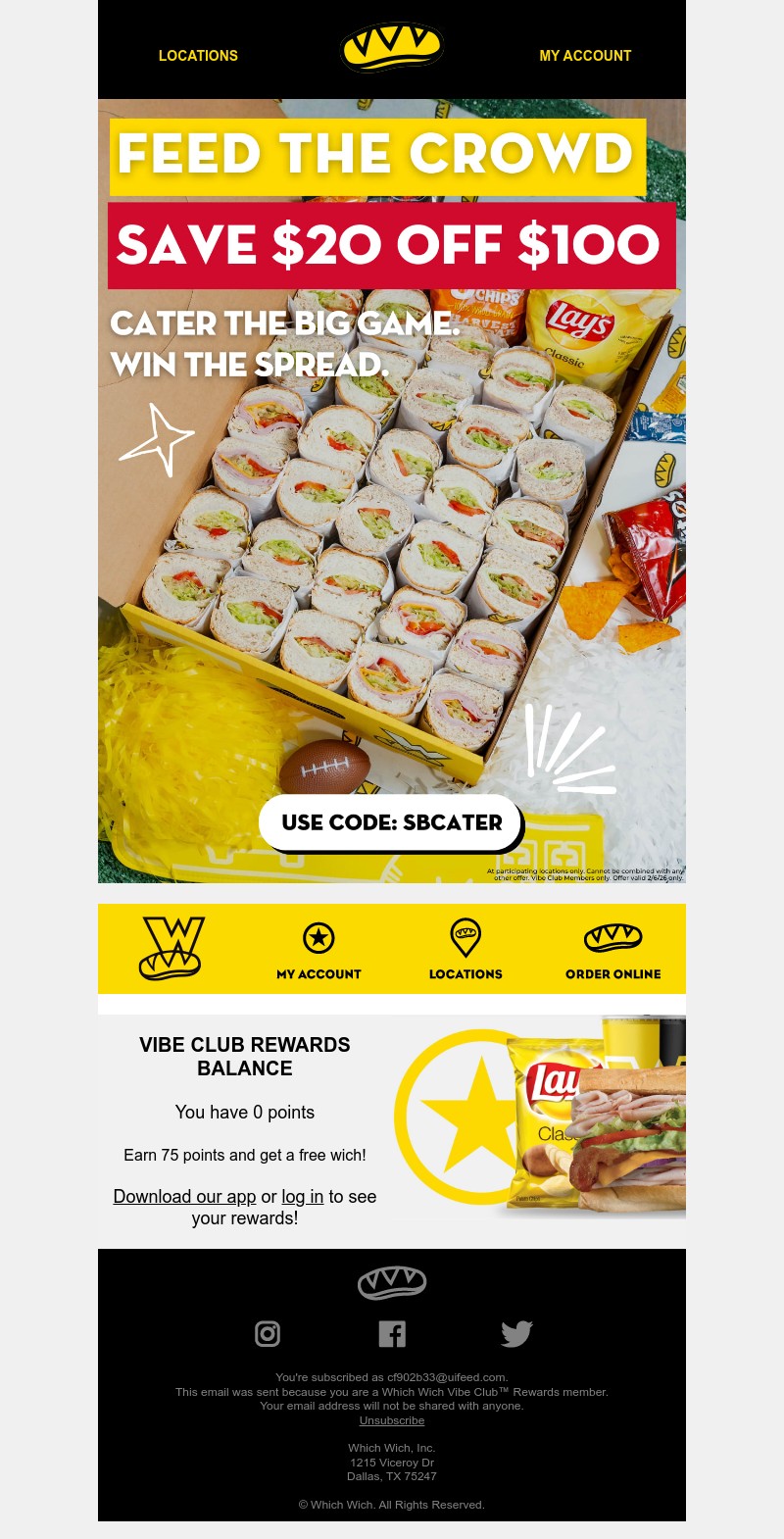Visit the Facebook page

(392, 1333)
